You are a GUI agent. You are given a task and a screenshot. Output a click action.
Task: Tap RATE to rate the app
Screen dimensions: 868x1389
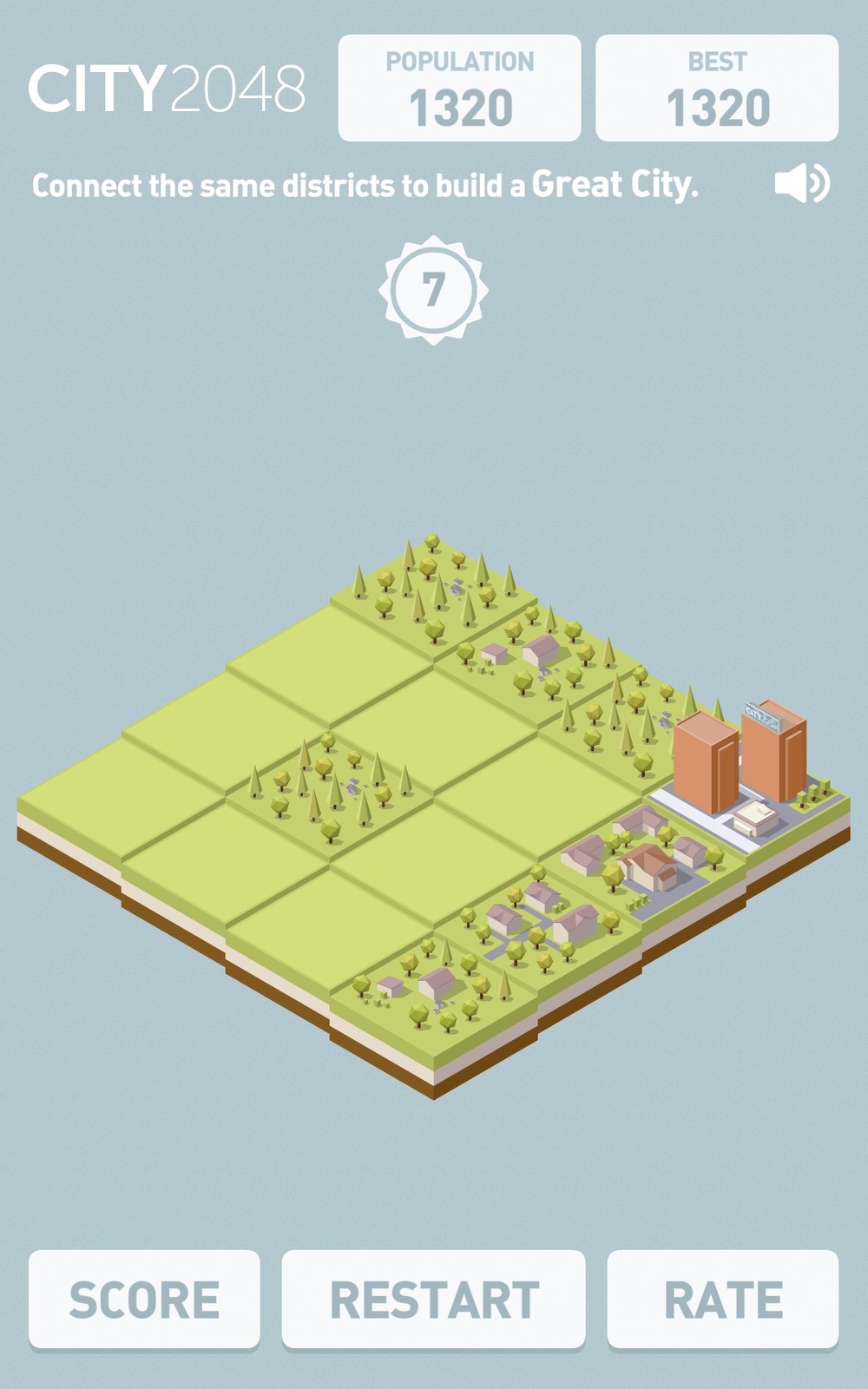[x=723, y=1299]
